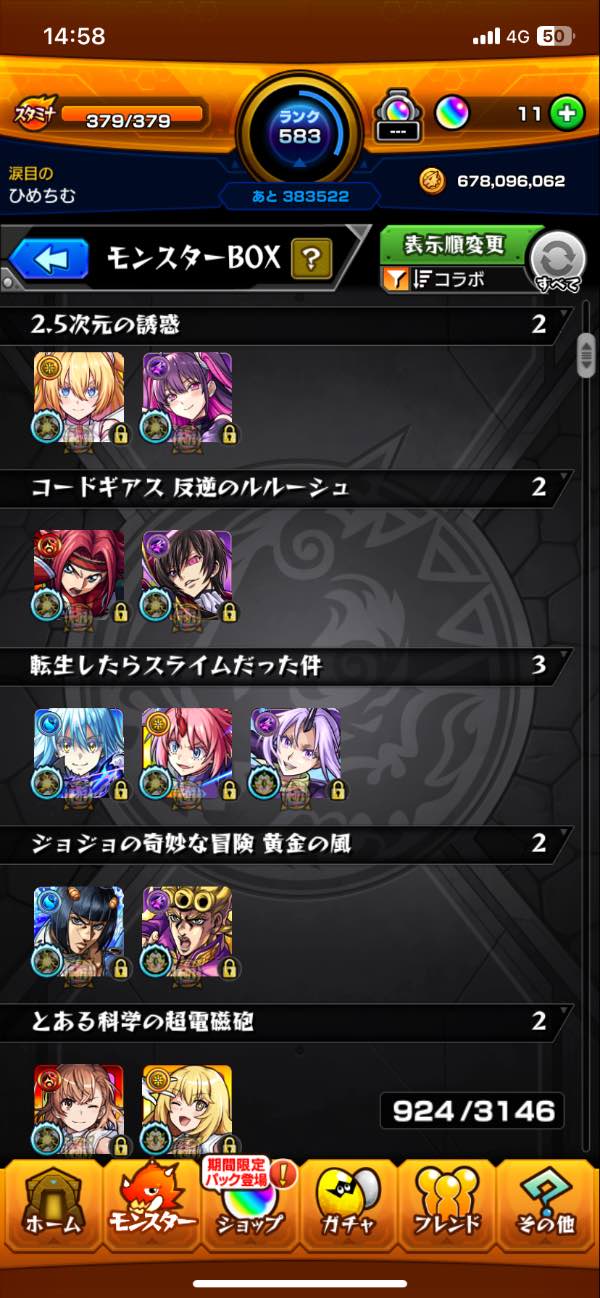The height and width of the screenshot is (1298, 600).
Task: Select the blonde monster under 2.5次元の誘惑
Action: tap(79, 397)
